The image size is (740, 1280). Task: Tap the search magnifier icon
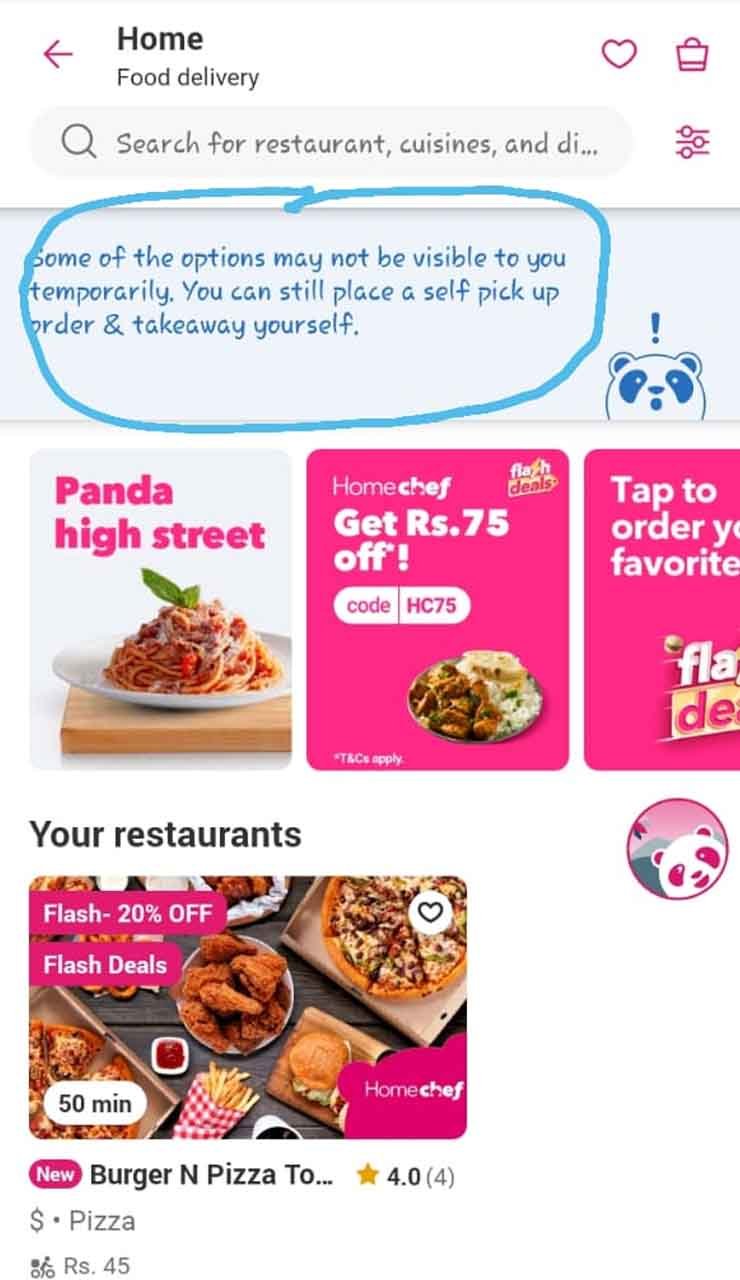pos(80,142)
